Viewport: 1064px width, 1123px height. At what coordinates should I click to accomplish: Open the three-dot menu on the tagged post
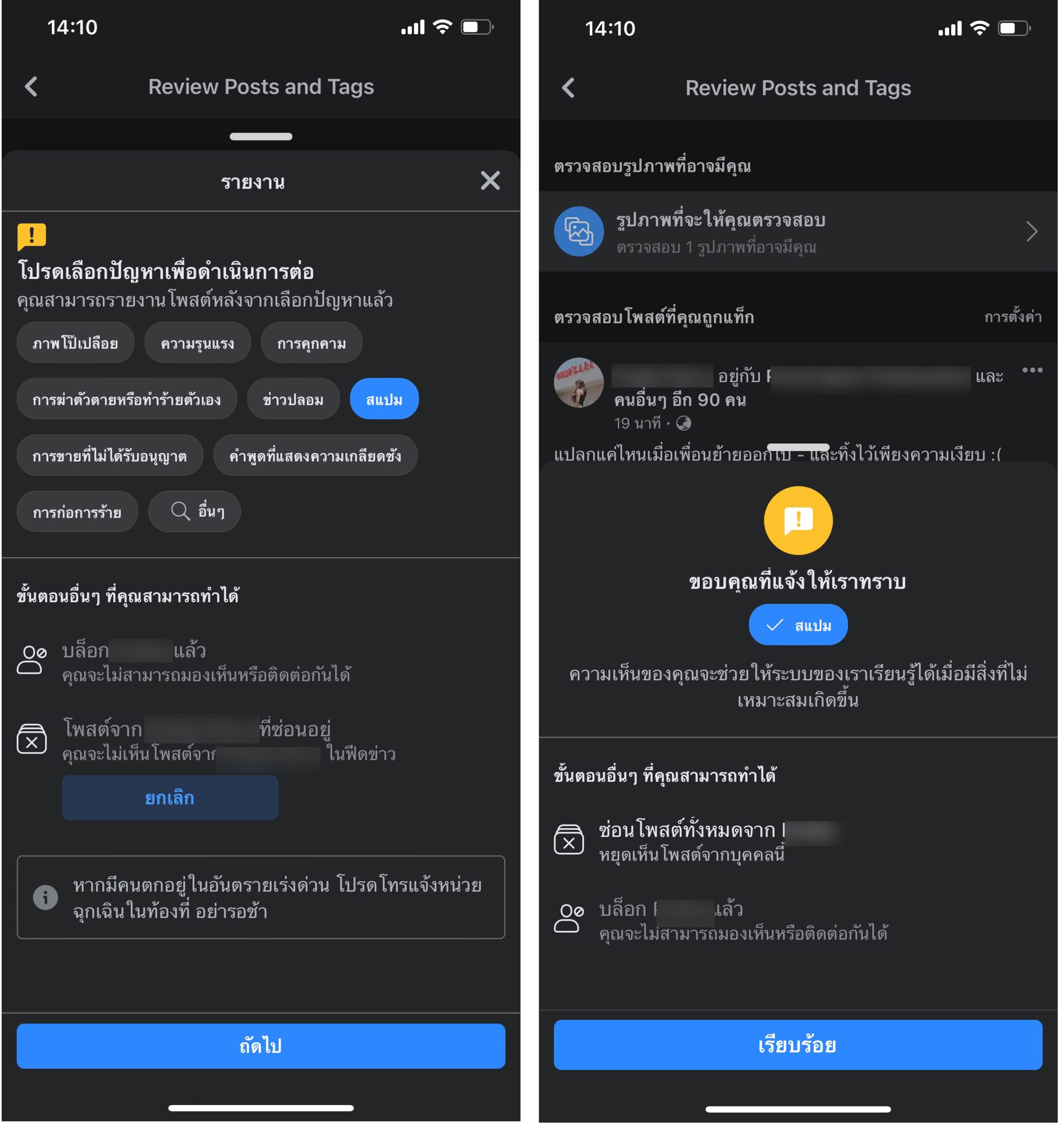(x=1032, y=370)
